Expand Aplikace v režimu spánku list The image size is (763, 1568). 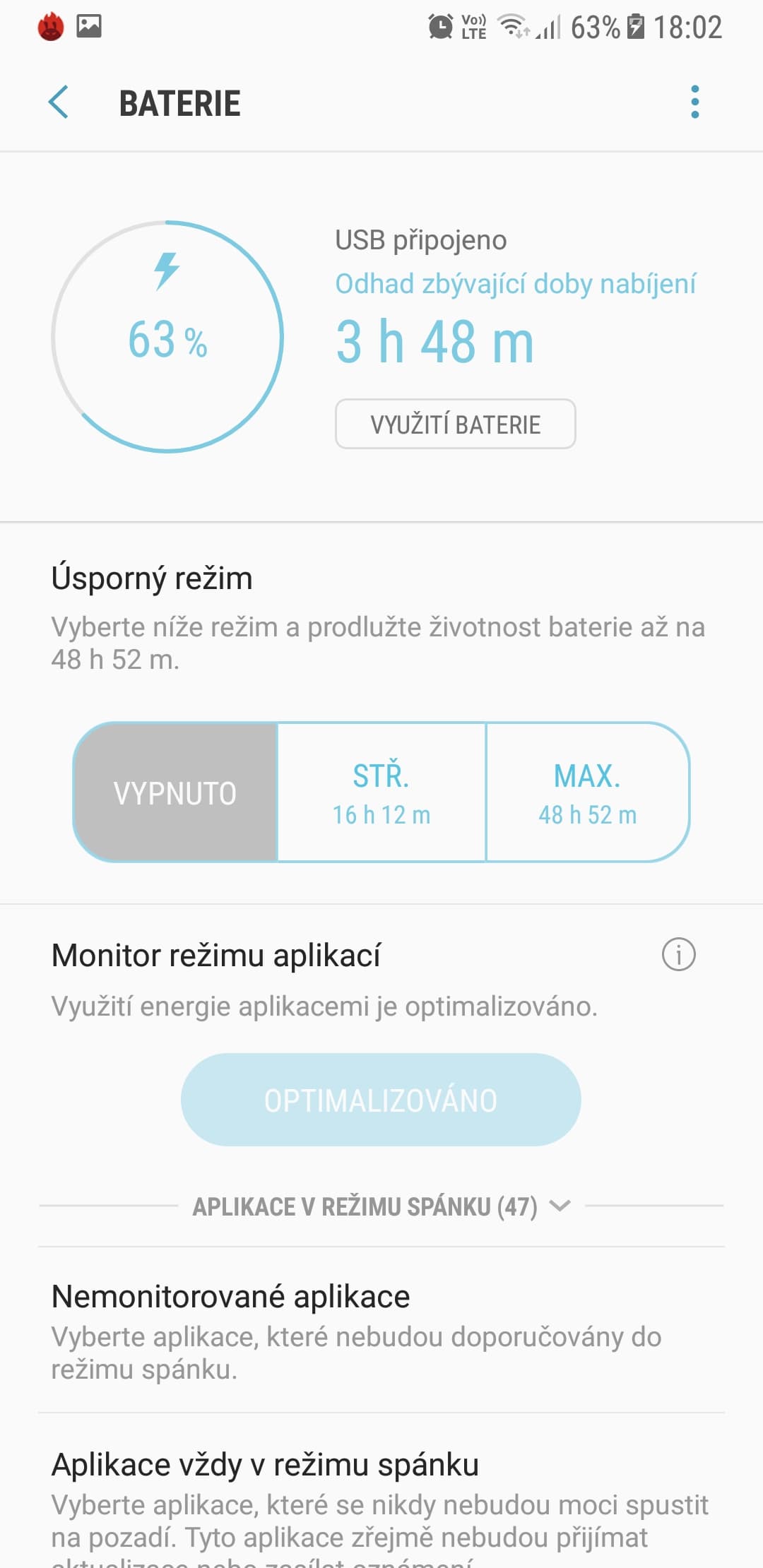click(x=381, y=1206)
